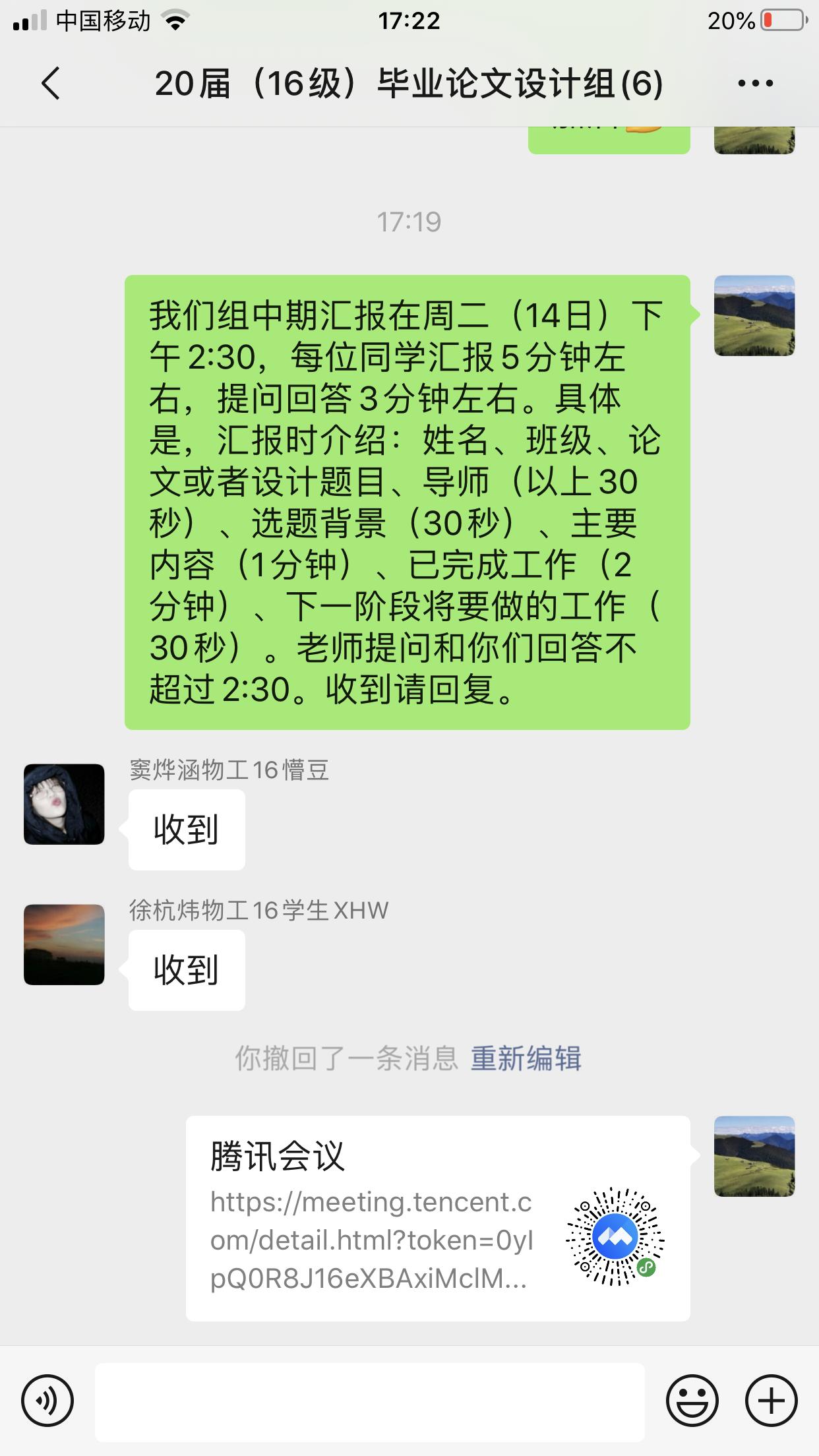The width and height of the screenshot is (819, 1456).
Task: Switch to voice message input
Action: (47, 1401)
